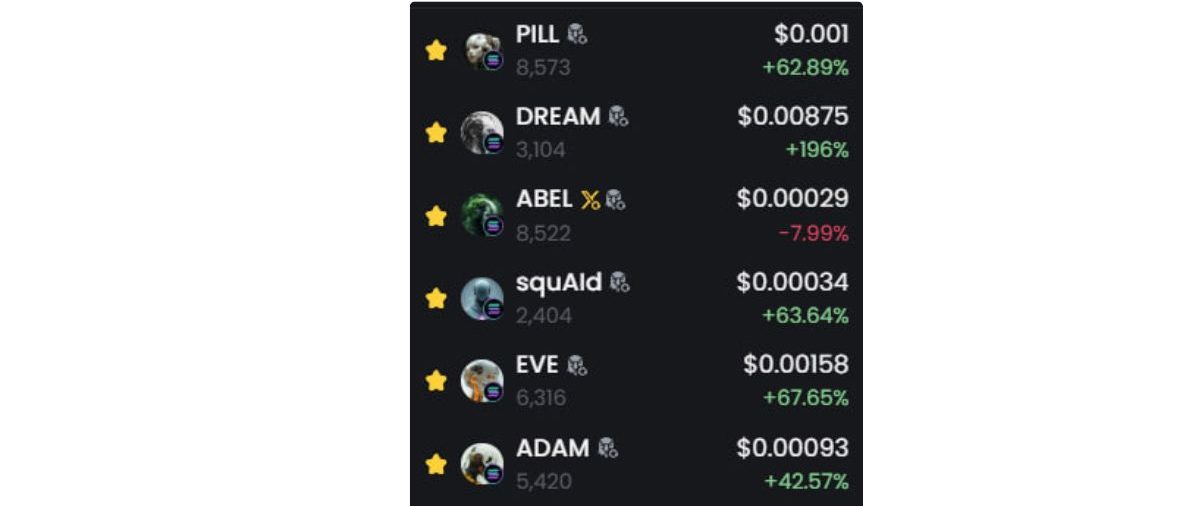Toggle the favorite star for ABEL
This screenshot has height=506, width=1200.
pos(436,216)
